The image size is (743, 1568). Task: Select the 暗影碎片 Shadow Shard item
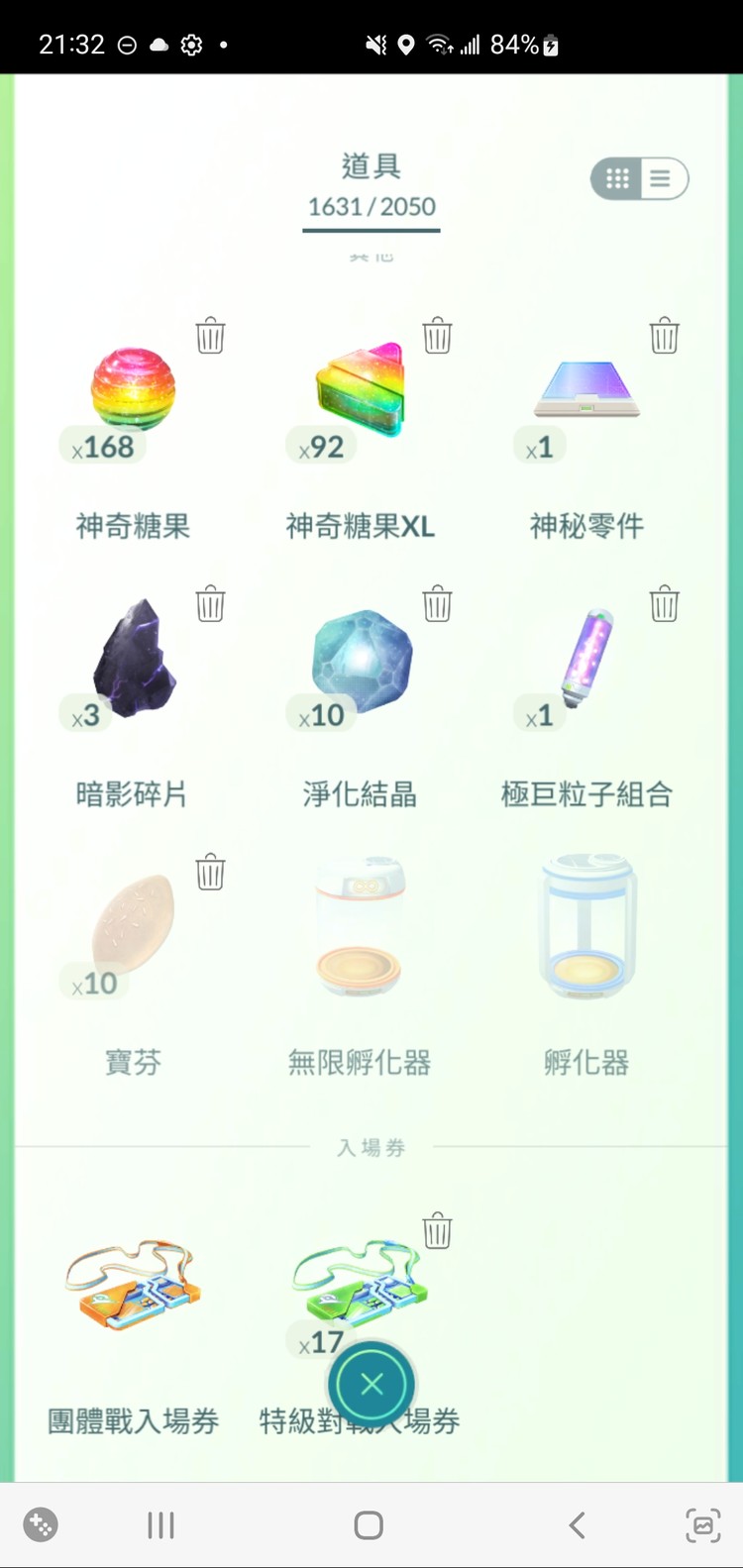click(x=132, y=659)
